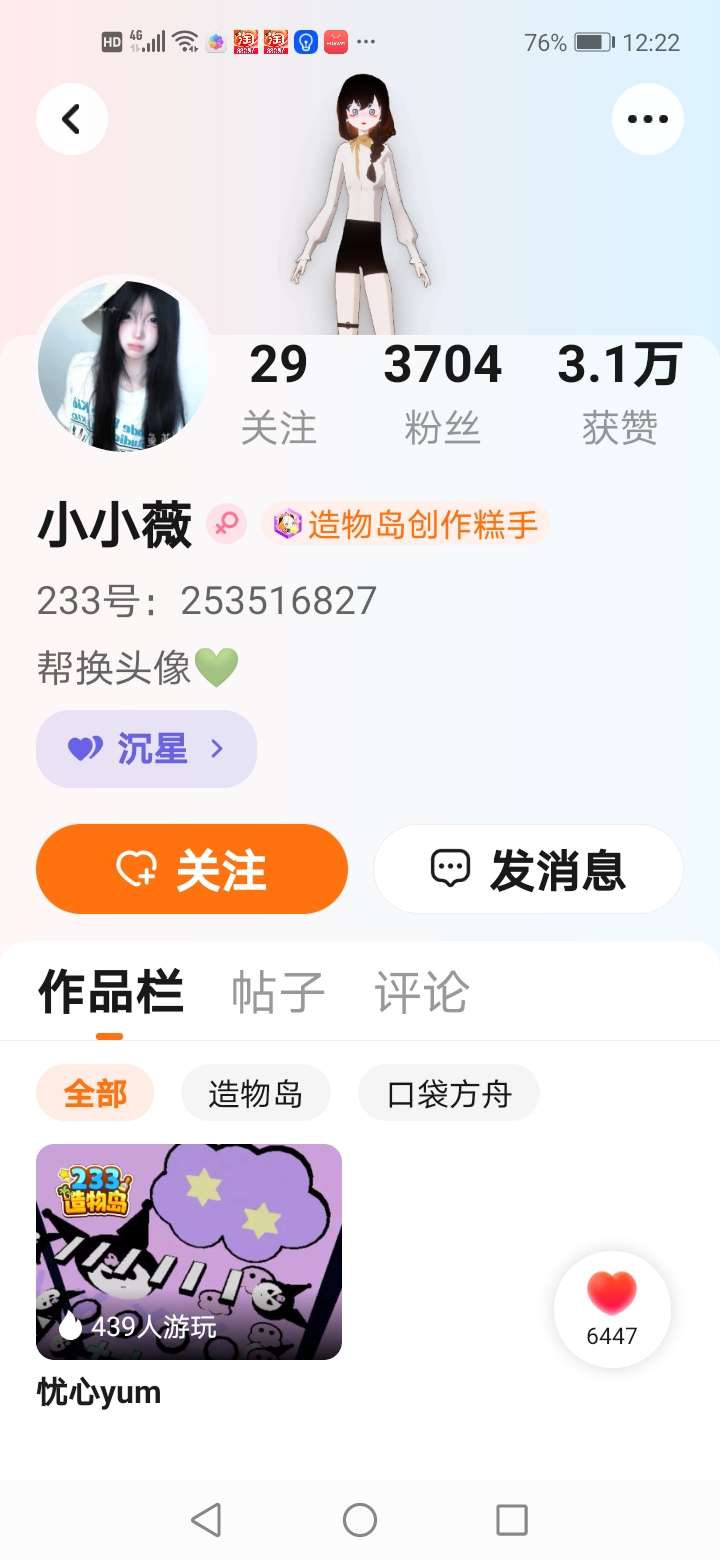The height and width of the screenshot is (1560, 720).
Task: Open the 29 关注 following list
Action: click(x=278, y=393)
